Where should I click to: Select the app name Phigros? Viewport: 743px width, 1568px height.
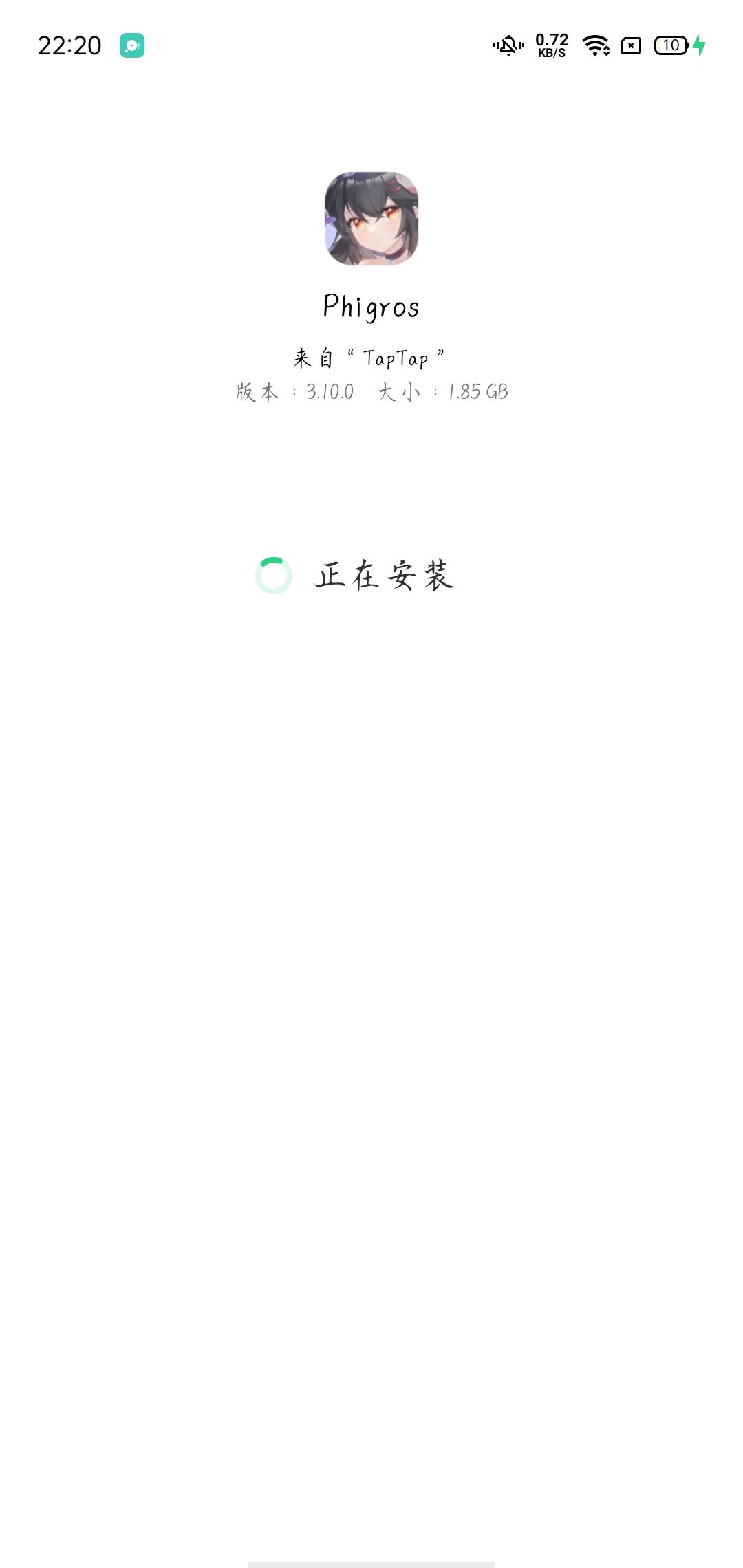tap(371, 307)
